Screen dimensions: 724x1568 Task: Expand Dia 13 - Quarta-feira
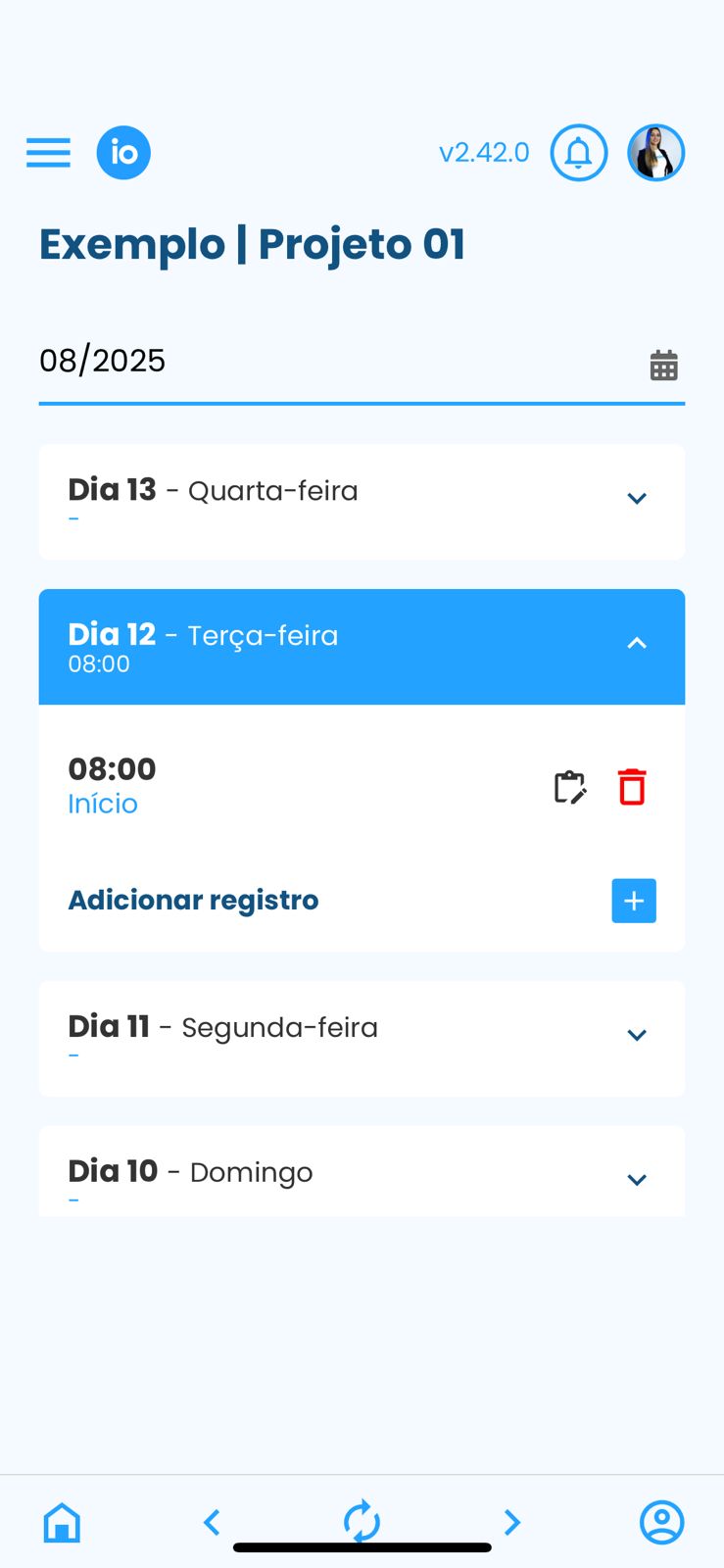[x=637, y=499]
